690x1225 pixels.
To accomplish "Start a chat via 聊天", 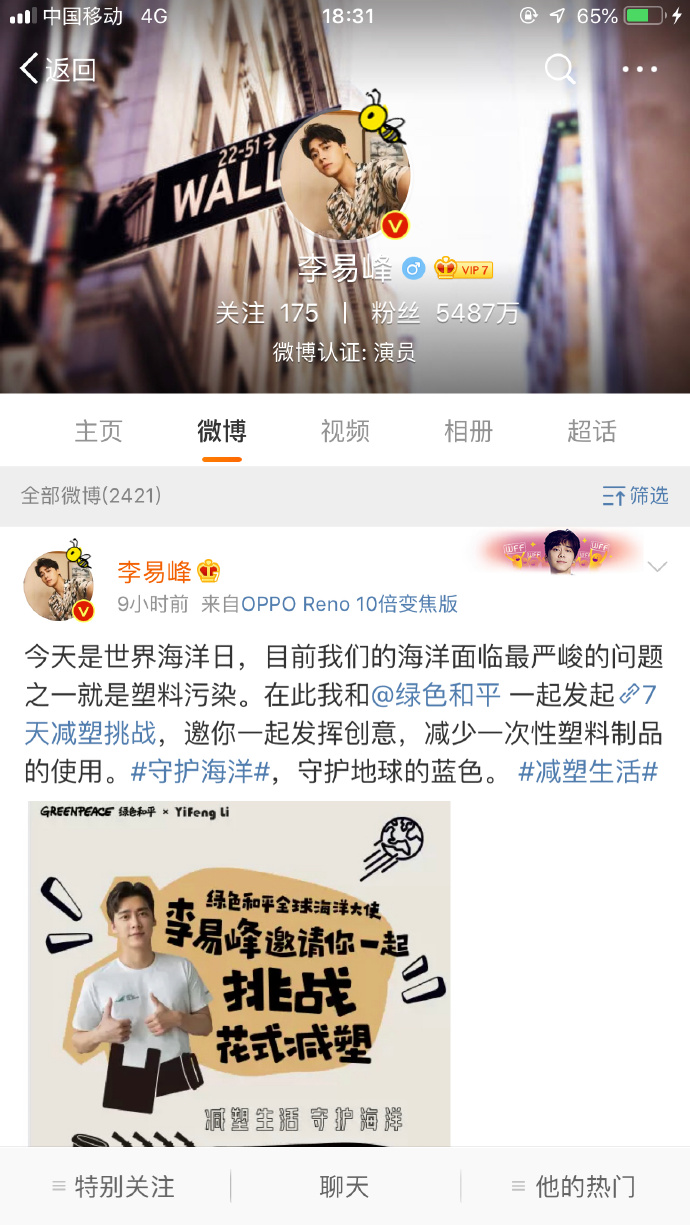I will tap(345, 1187).
